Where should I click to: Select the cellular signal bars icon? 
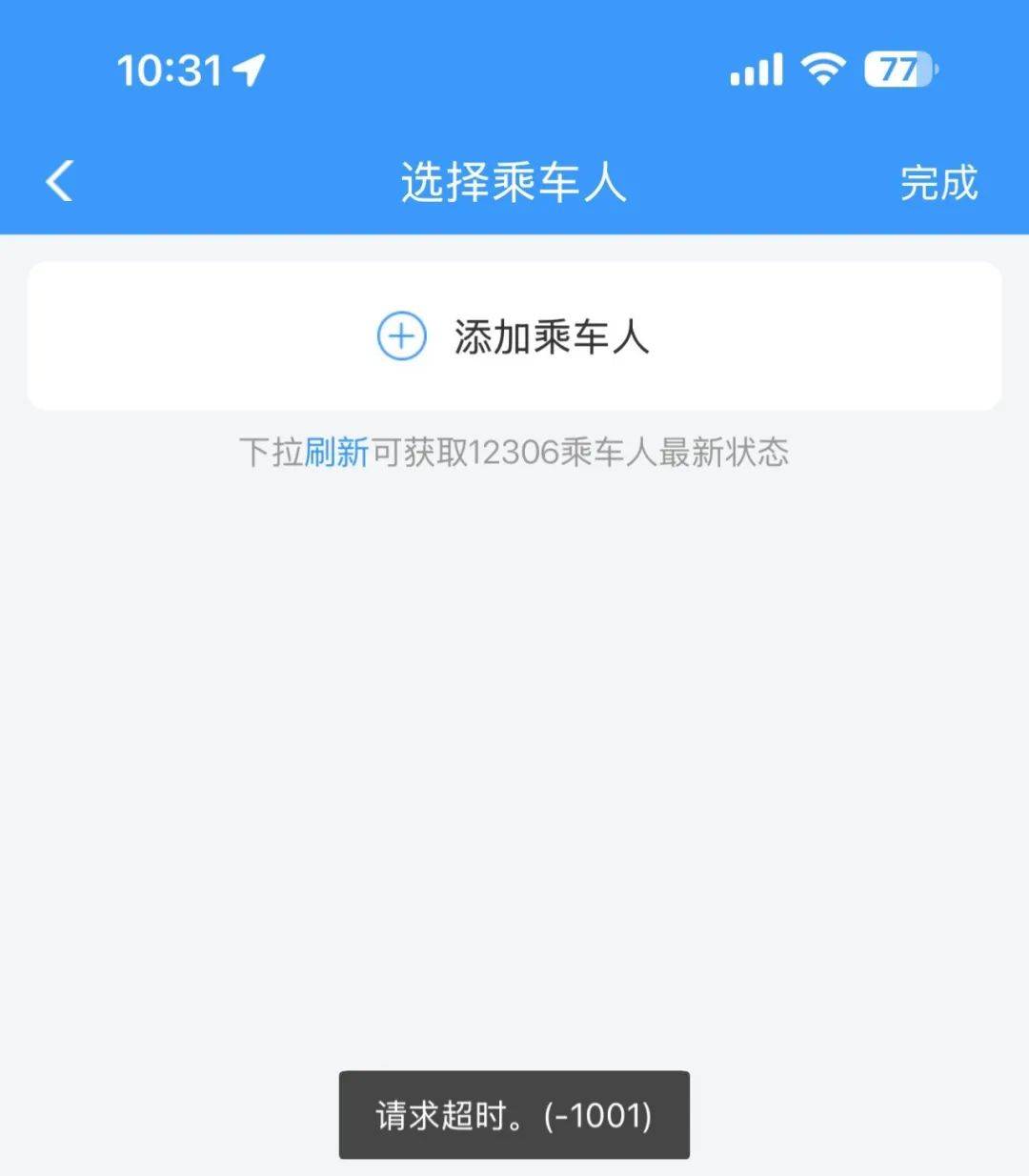coord(756,69)
